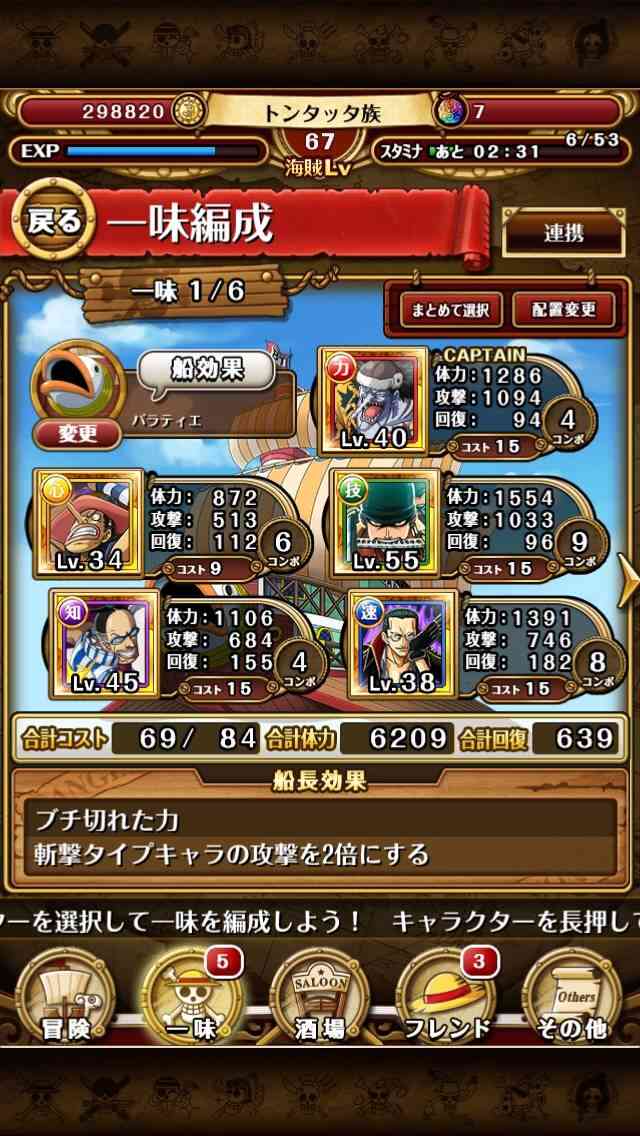Image resolution: width=640 pixels, height=1136 pixels.
Task: Open the その他 others tab
Action: click(573, 996)
